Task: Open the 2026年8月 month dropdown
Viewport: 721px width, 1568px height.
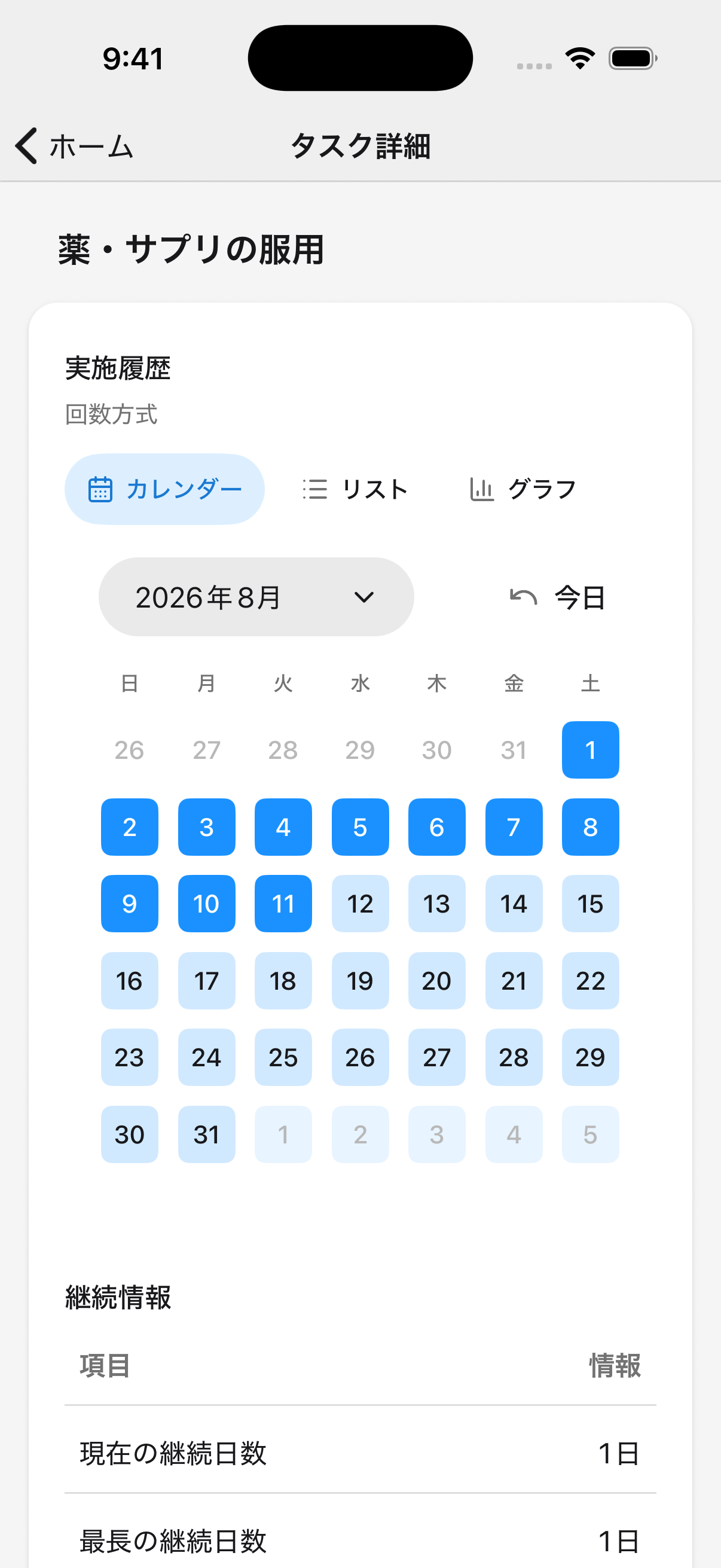Action: [x=256, y=597]
